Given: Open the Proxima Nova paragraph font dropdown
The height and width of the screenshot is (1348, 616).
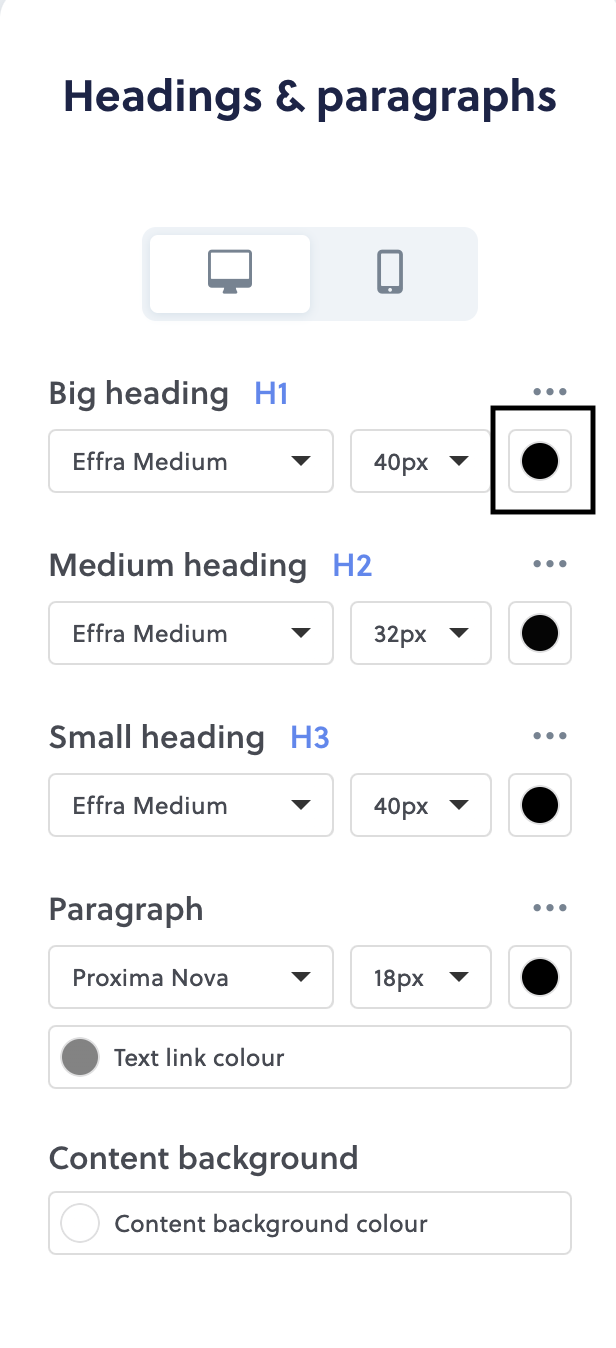Looking at the screenshot, I should (x=191, y=977).
